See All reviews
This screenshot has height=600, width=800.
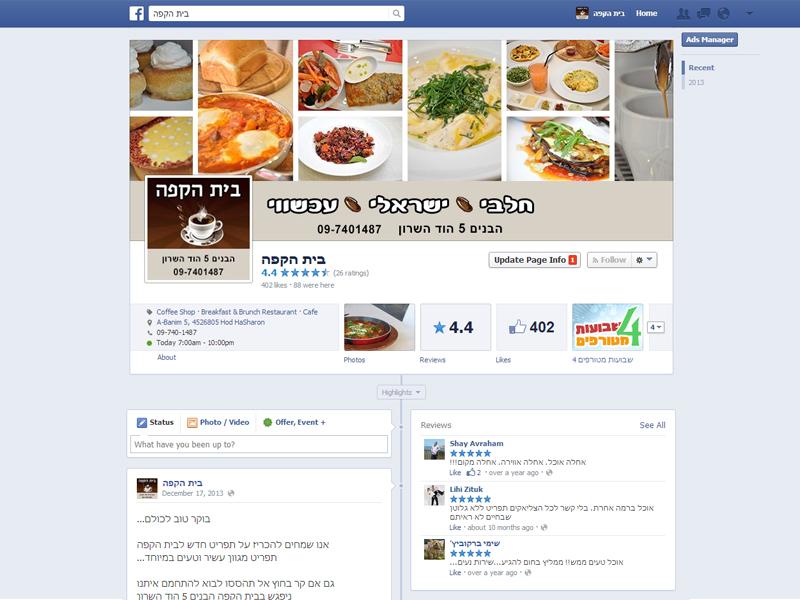(x=652, y=425)
